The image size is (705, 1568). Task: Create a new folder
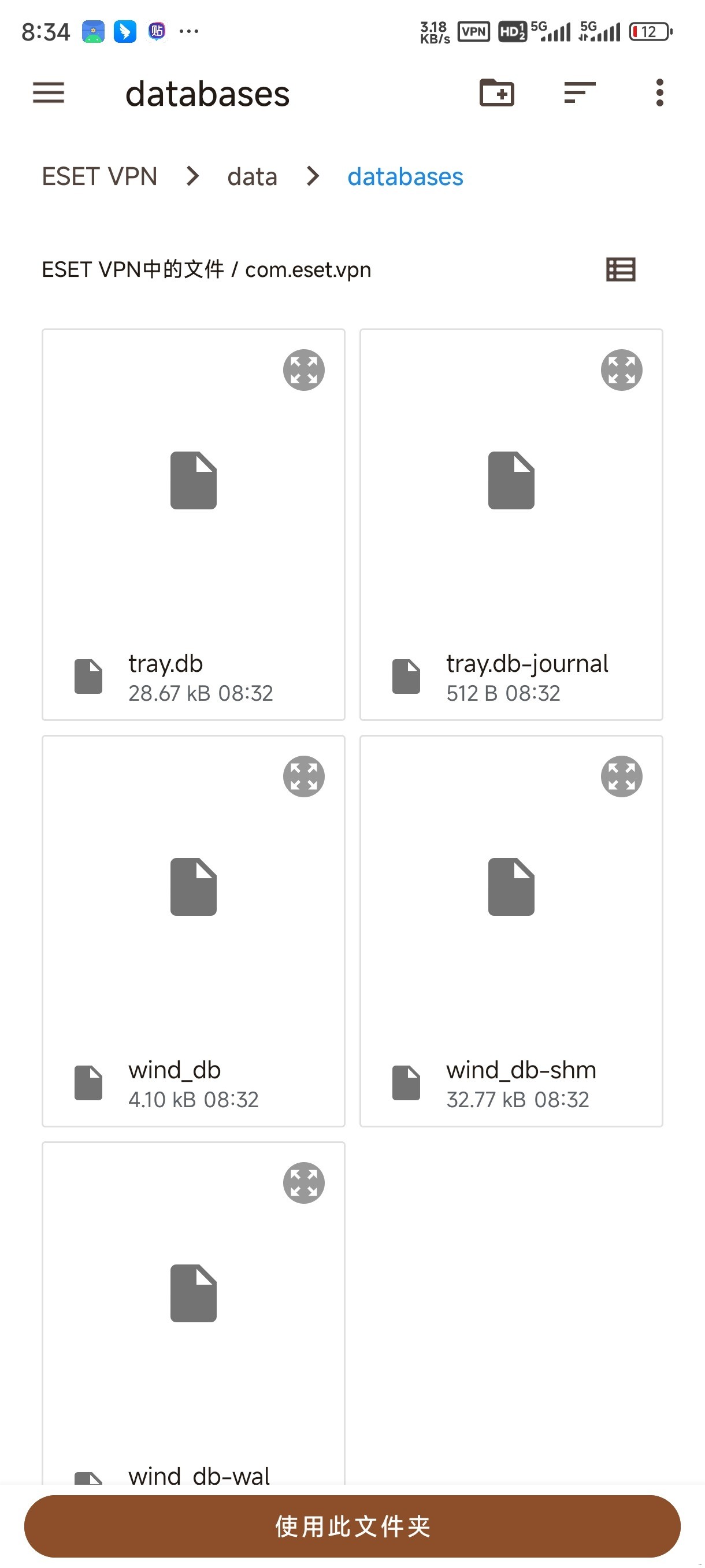pos(496,93)
